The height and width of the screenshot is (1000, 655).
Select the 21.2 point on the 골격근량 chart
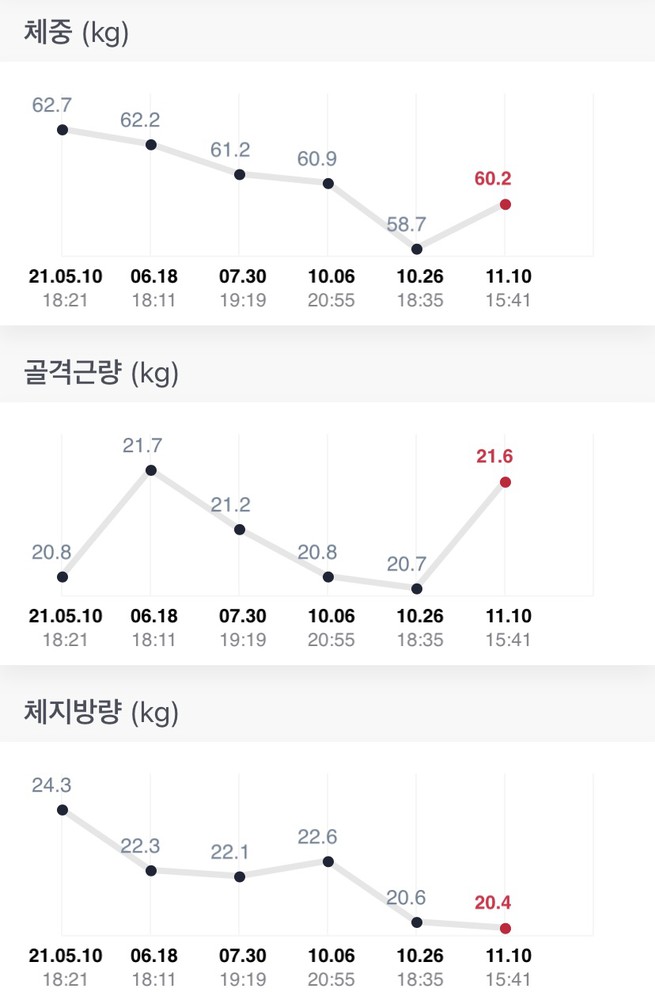[x=240, y=529]
